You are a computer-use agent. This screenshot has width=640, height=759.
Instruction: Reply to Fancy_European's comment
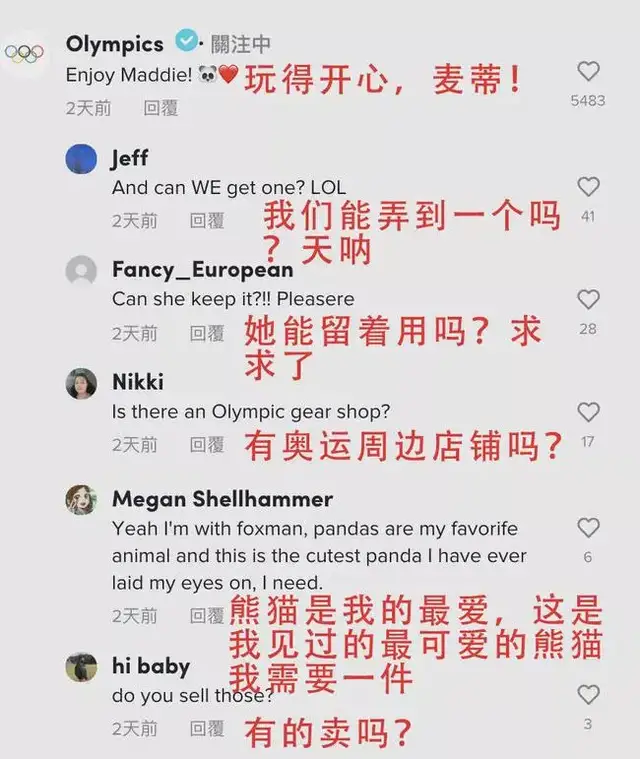[207, 333]
